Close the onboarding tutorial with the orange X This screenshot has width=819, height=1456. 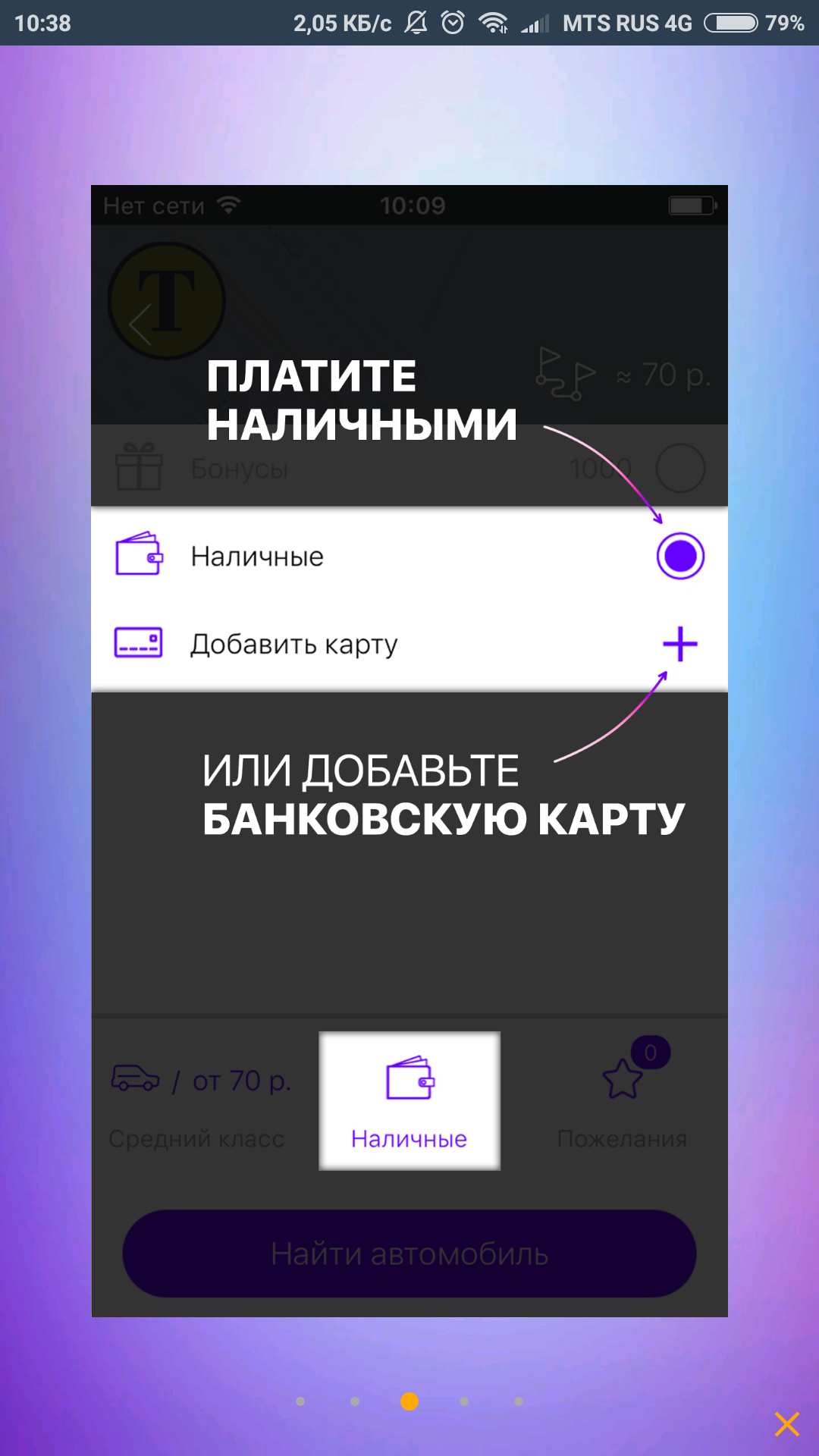click(x=787, y=1424)
